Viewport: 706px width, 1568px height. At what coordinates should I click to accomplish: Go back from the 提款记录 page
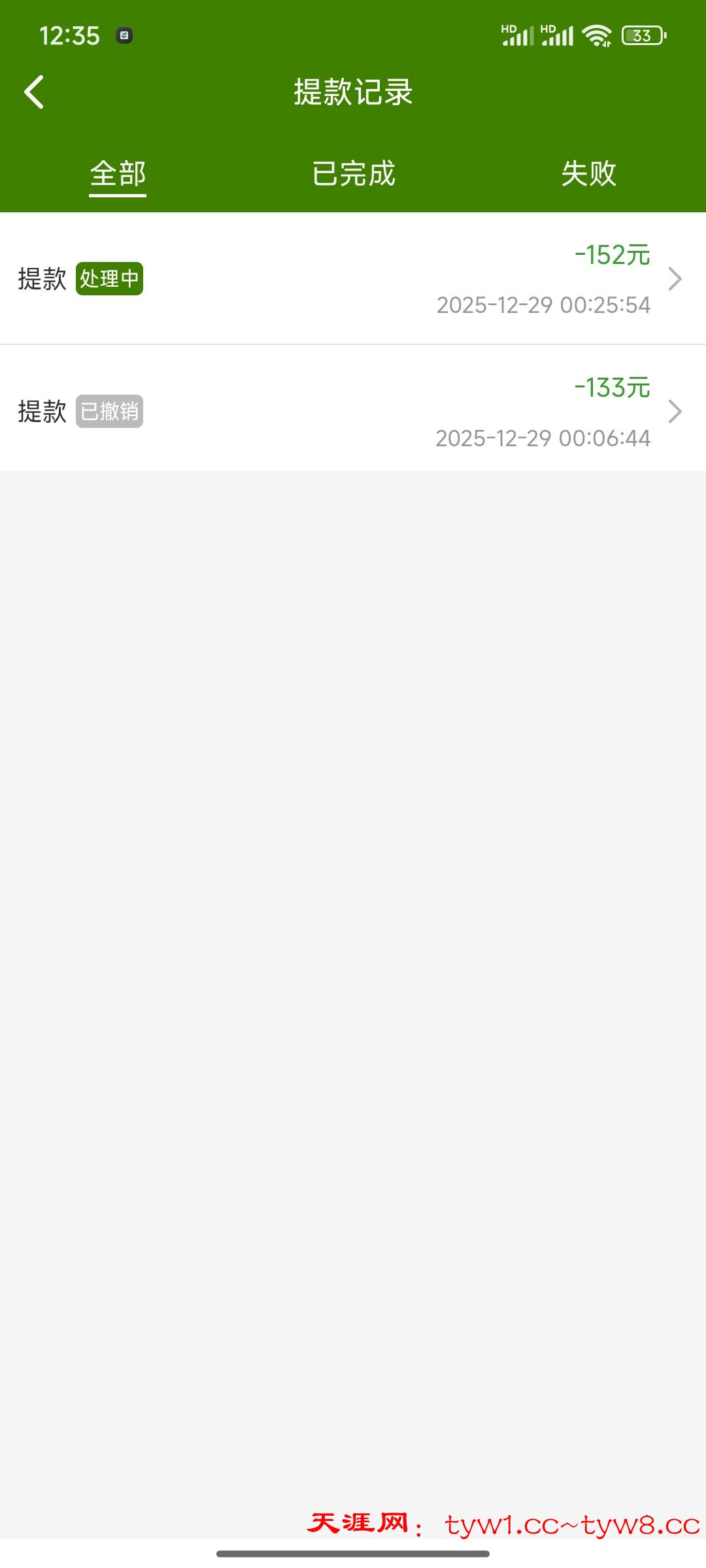34,92
